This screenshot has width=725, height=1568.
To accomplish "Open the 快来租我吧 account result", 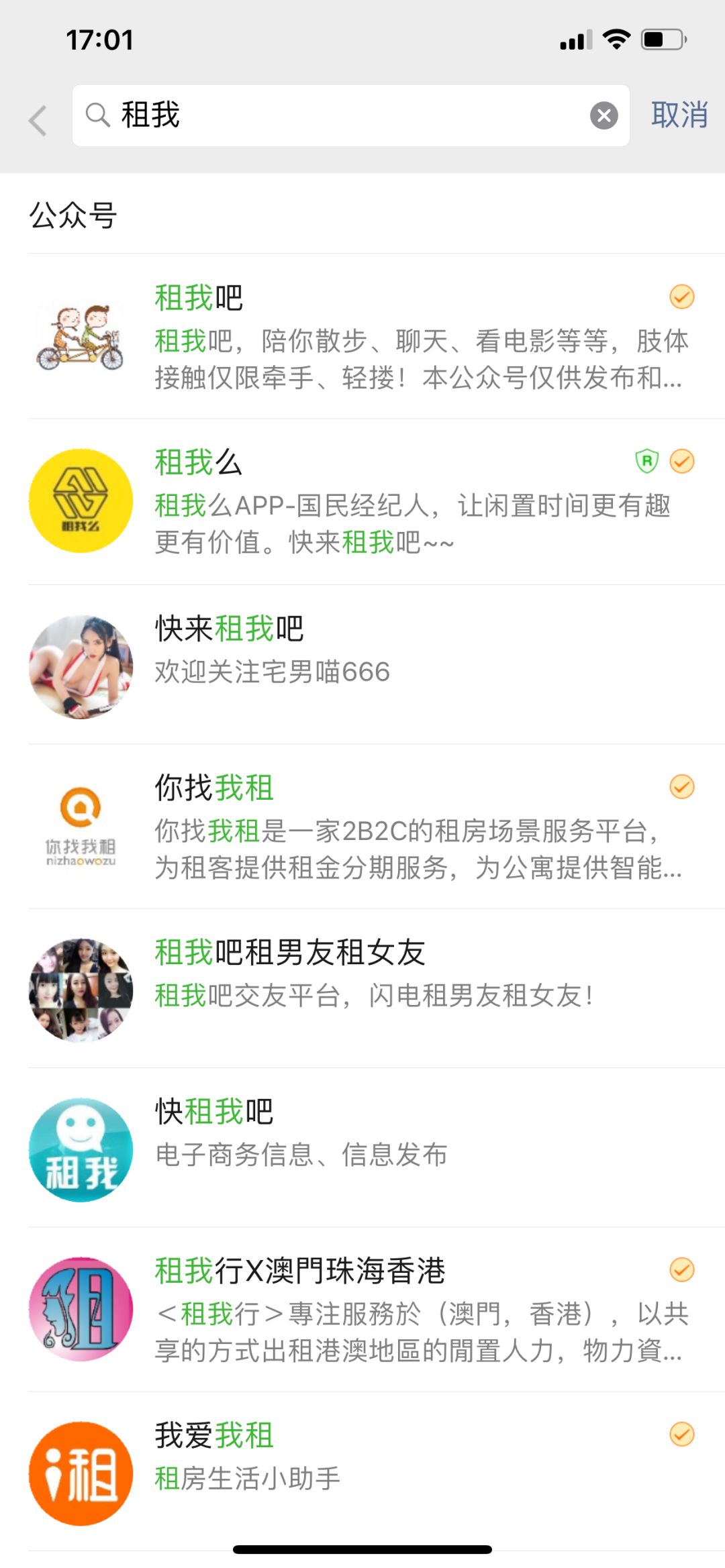I will [x=362, y=664].
